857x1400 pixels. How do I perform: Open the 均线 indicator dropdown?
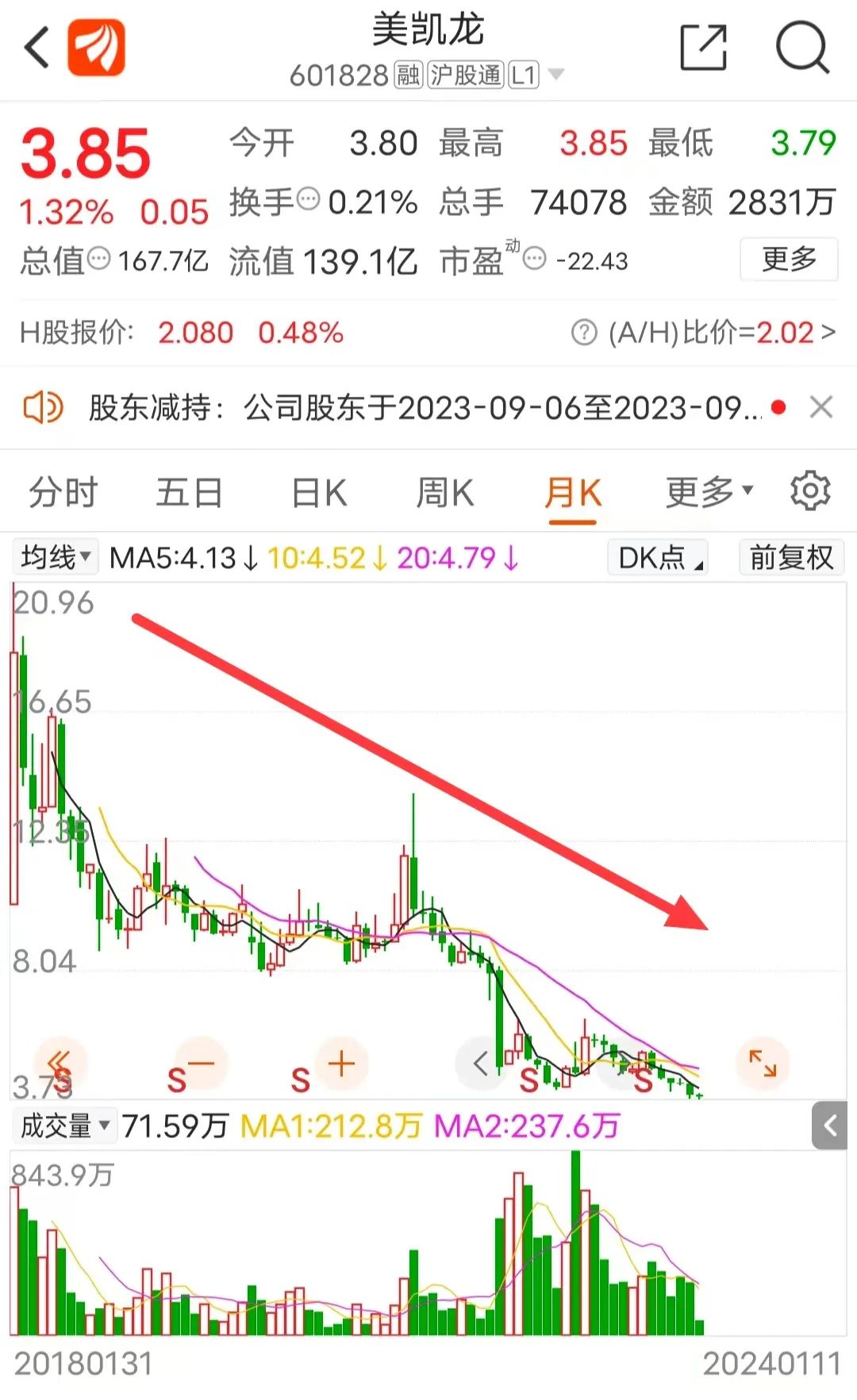point(56,557)
